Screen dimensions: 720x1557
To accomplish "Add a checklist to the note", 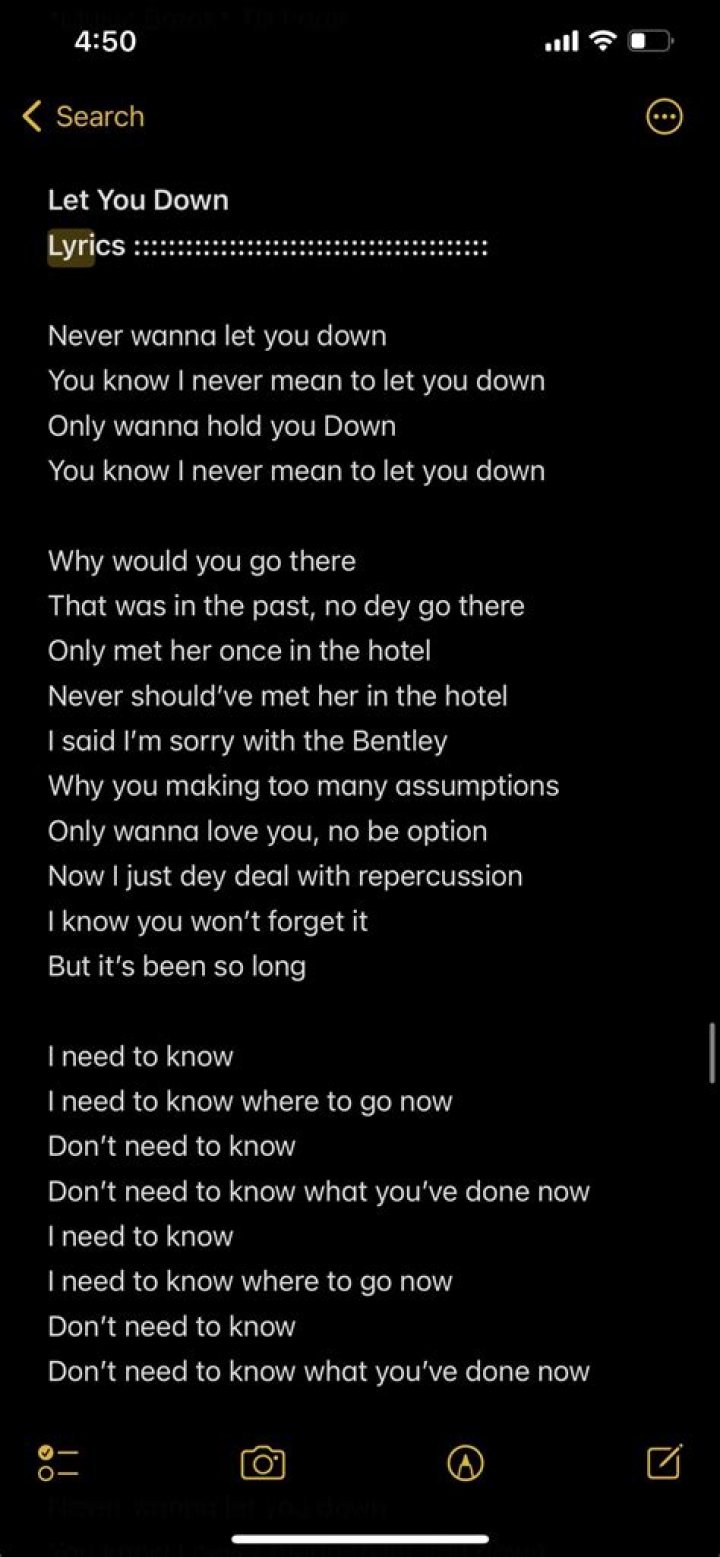I will tap(58, 1462).
